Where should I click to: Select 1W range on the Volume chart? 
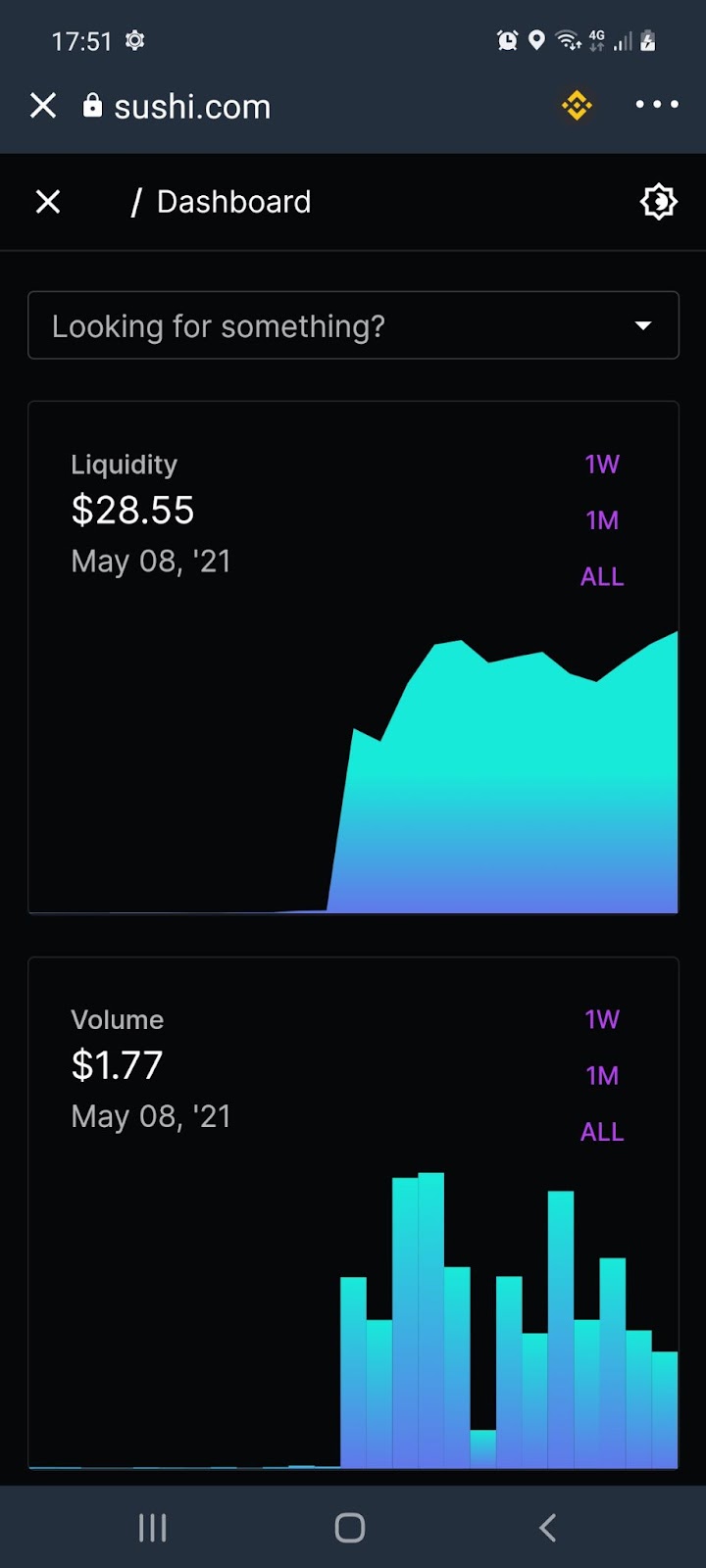click(602, 1020)
